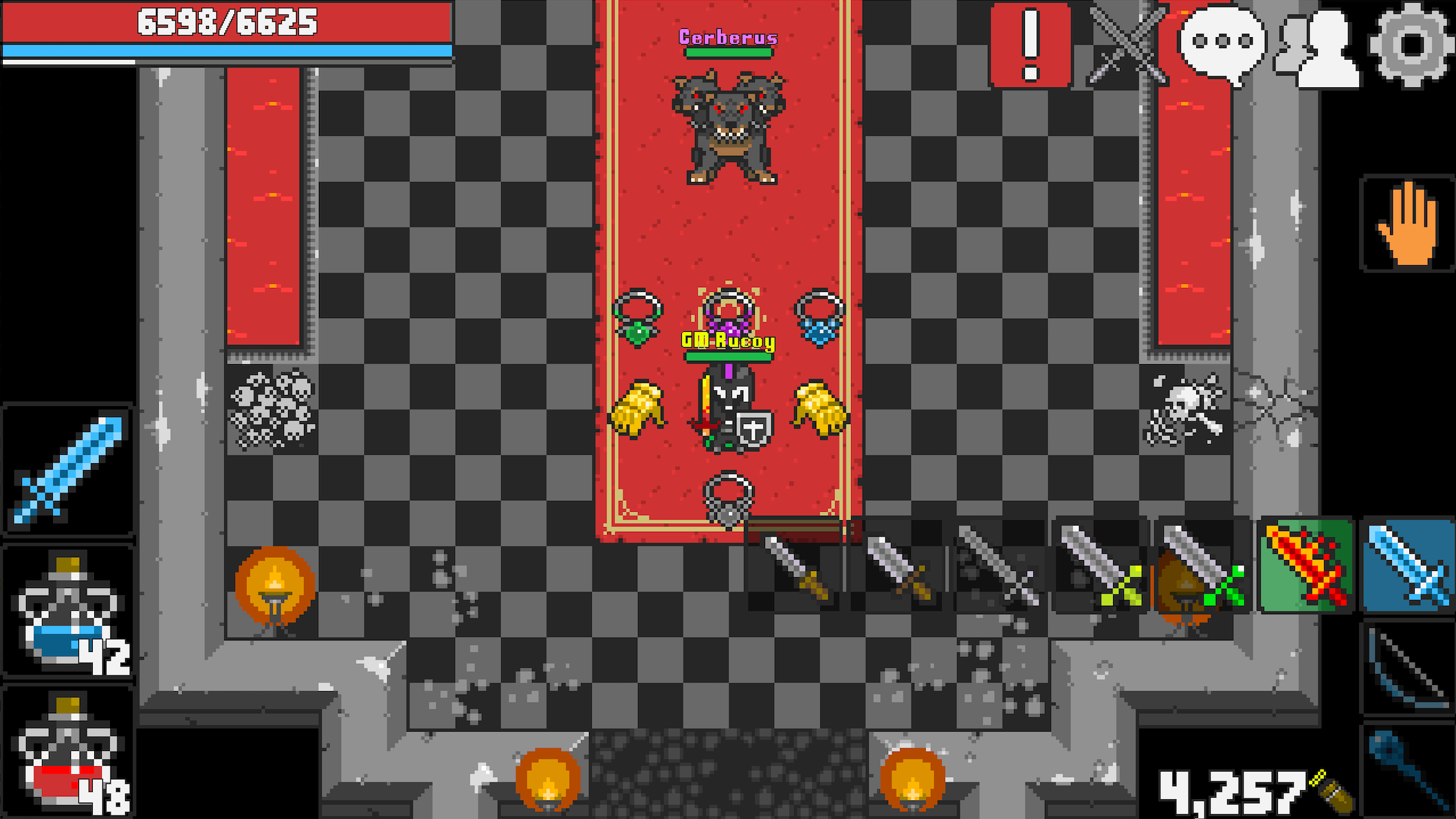1456x819 pixels.
Task: Use the blue mana potion
Action: tap(67, 612)
